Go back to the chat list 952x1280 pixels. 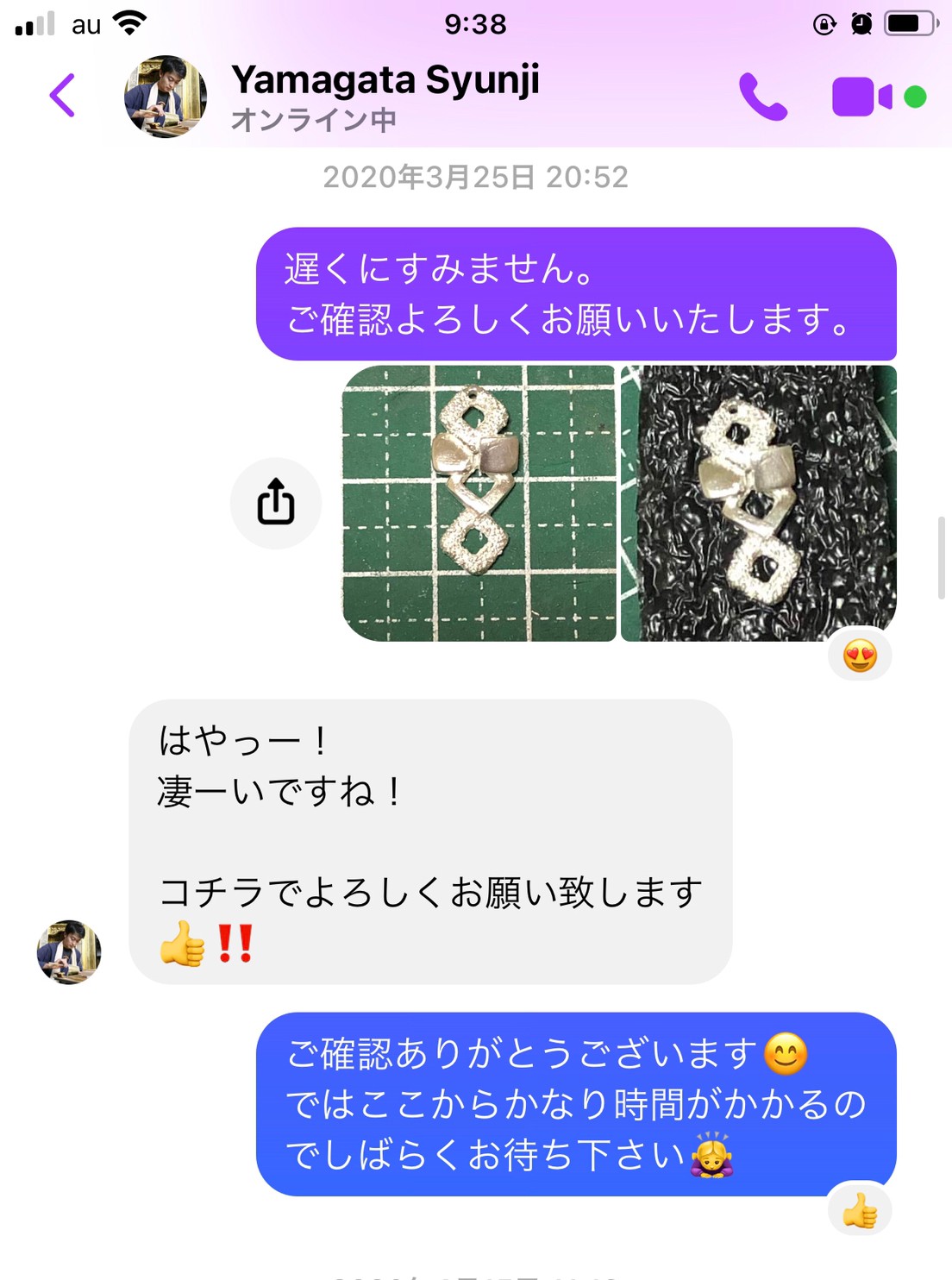coord(63,95)
